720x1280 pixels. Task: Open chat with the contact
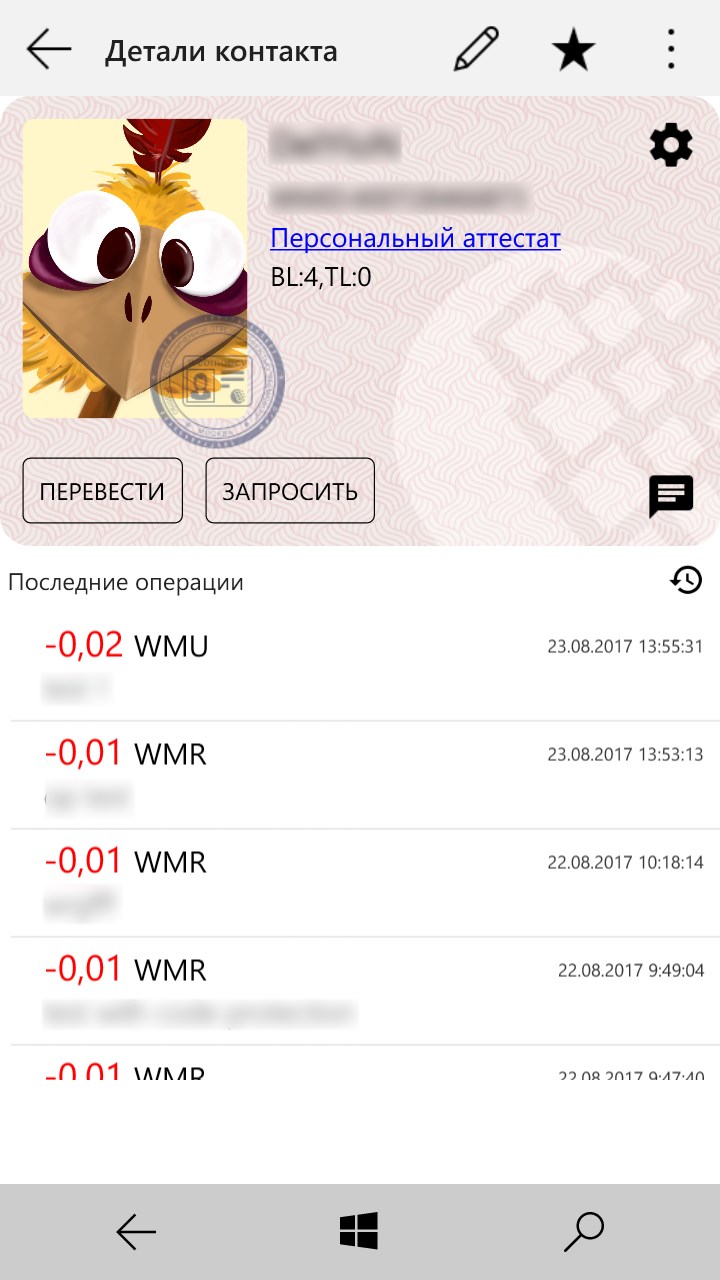671,497
